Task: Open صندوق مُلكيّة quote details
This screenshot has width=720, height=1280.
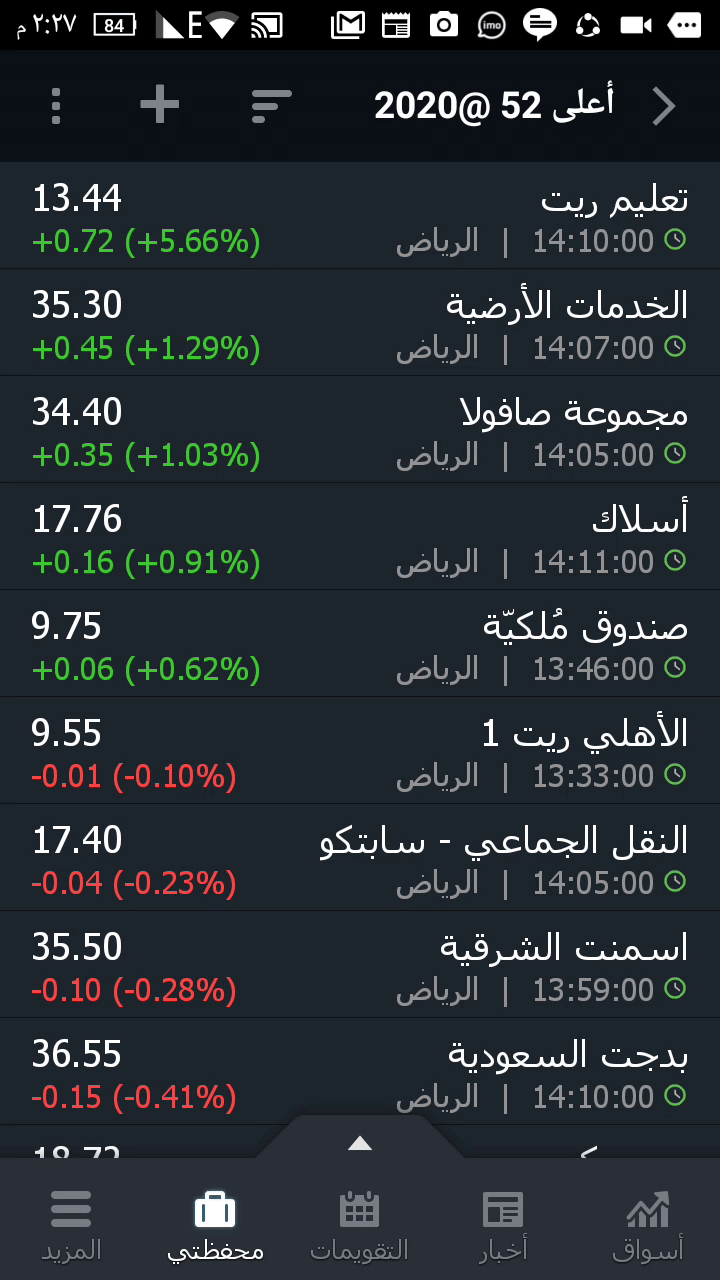Action: coord(360,644)
